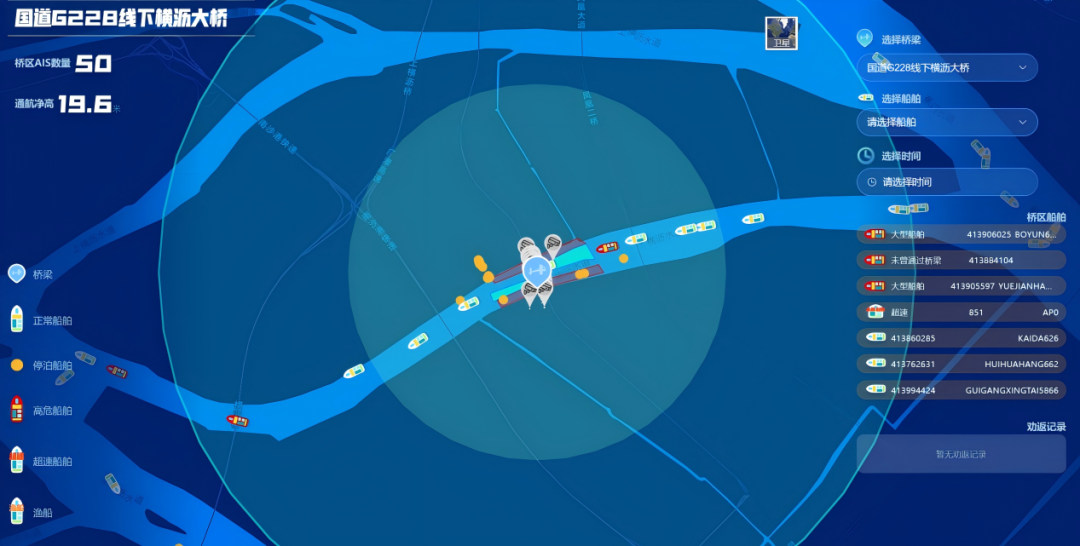
Task: Open ship row 413905597 YUEJIANHA
Action: [x=960, y=286]
